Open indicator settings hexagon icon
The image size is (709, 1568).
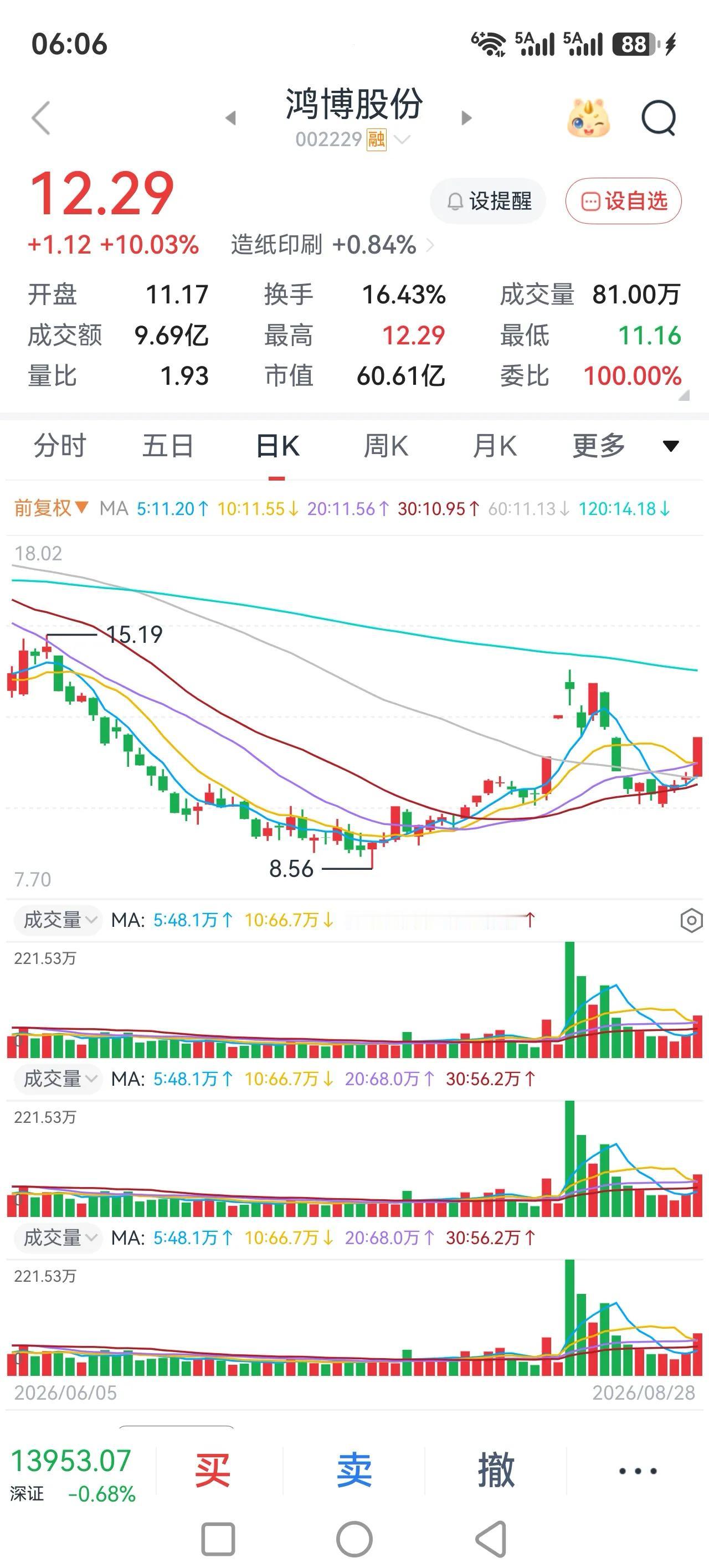click(x=691, y=920)
